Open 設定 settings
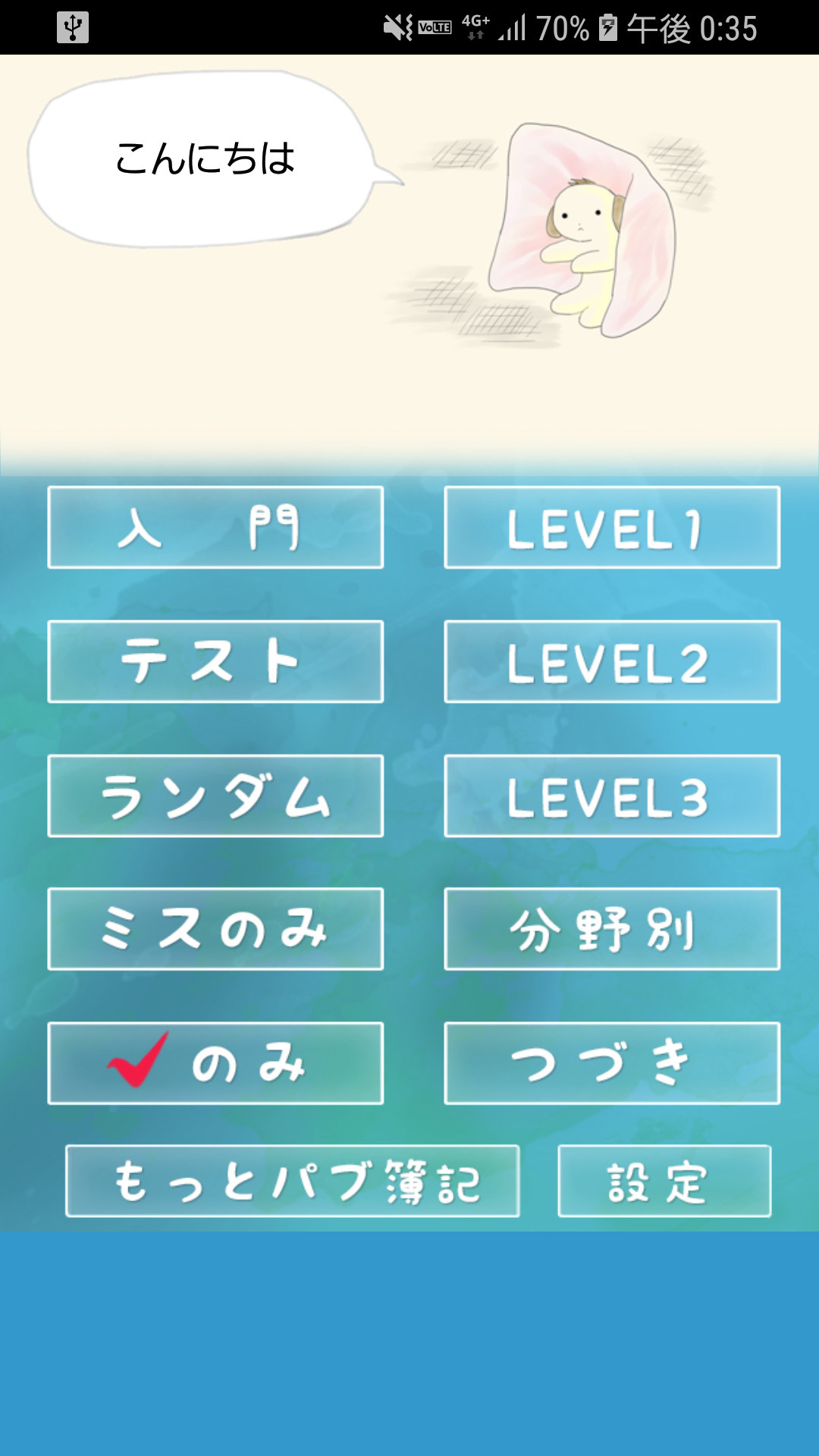Viewport: 819px width, 1456px height. 664,1181
